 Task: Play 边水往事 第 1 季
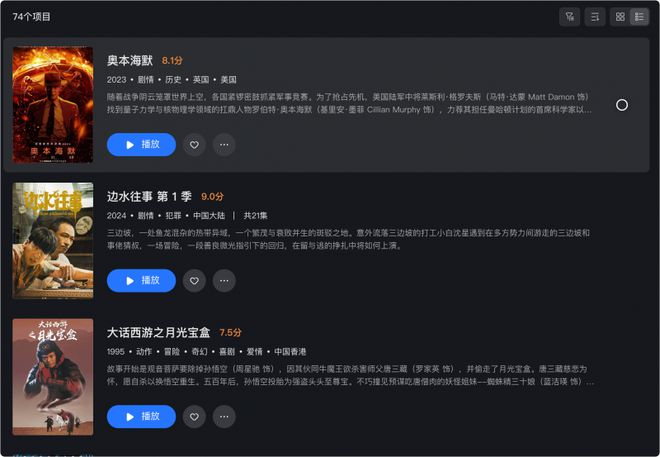(141, 281)
